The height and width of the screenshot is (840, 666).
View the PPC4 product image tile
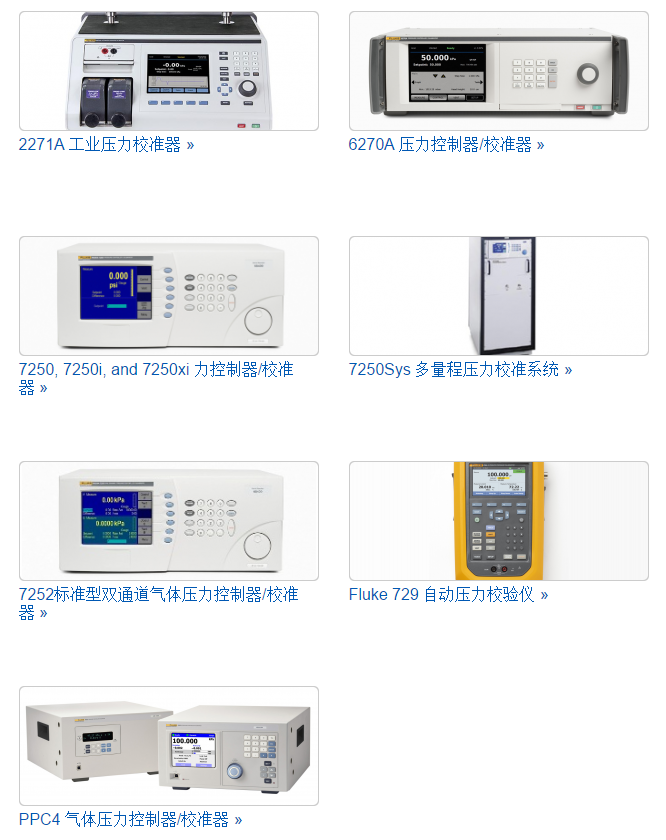[x=169, y=746]
